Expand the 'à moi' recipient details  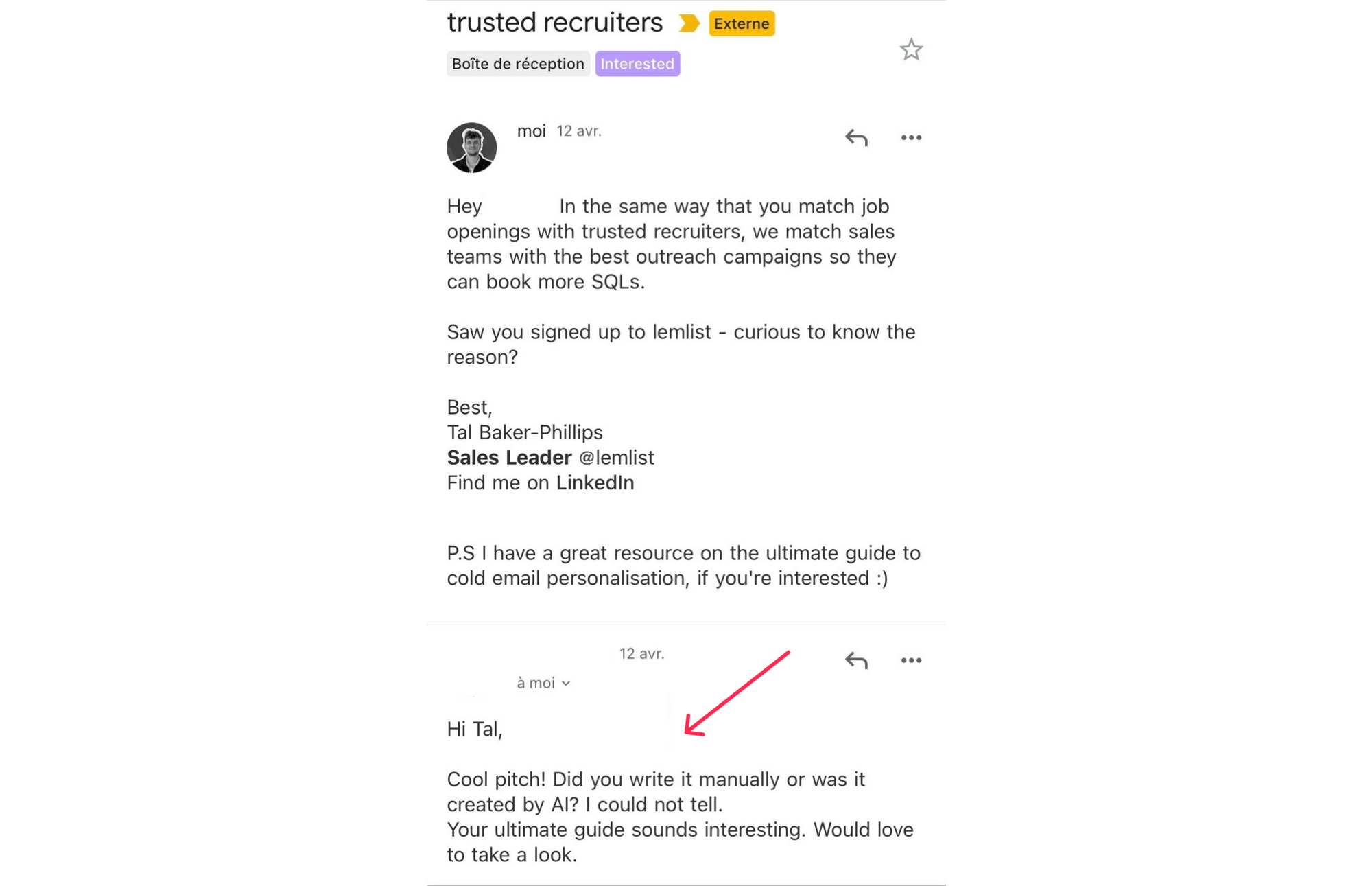[x=544, y=683]
